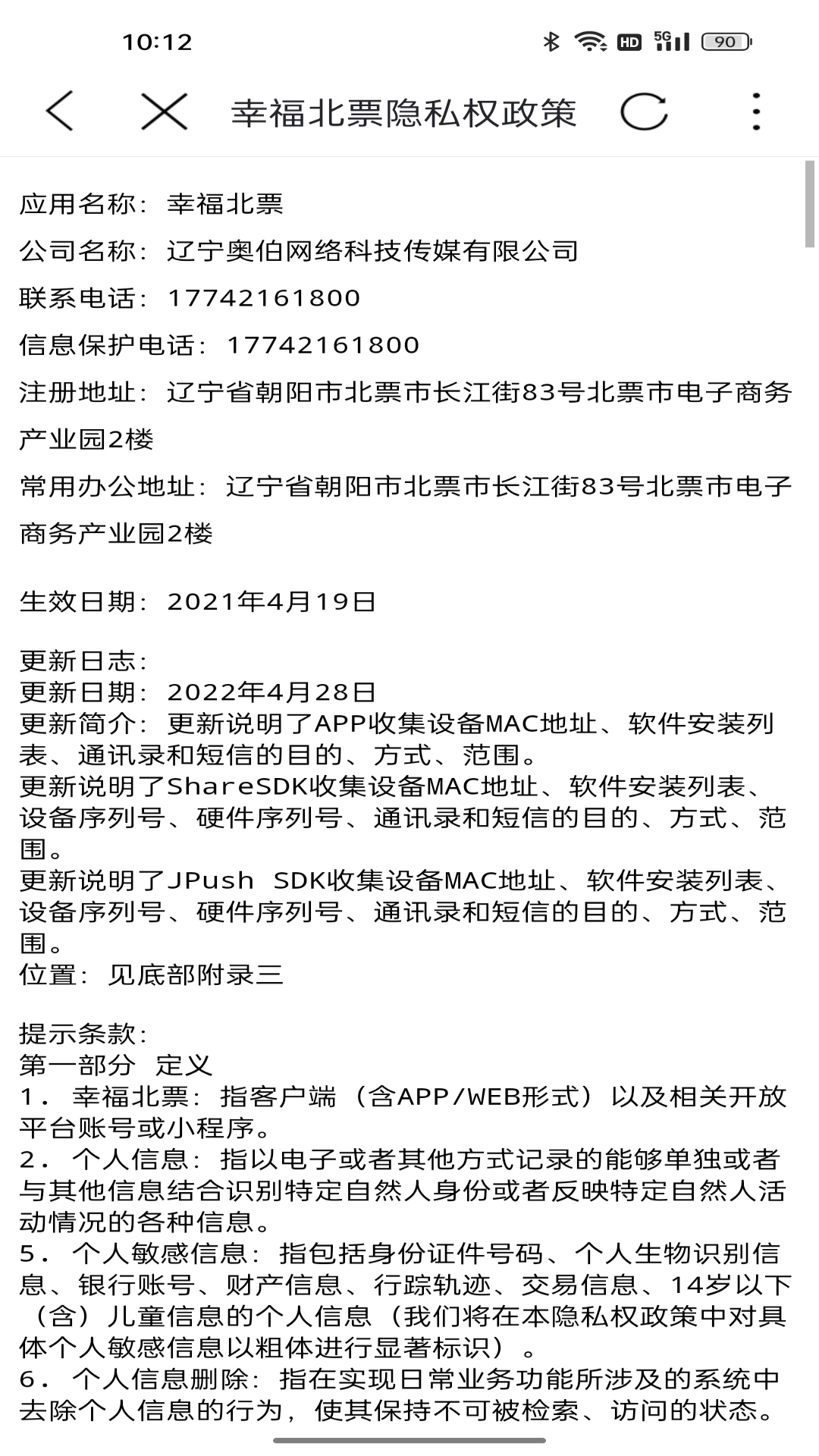Close the privacy policy page
Screen dimensions: 819x1456
coord(164,112)
